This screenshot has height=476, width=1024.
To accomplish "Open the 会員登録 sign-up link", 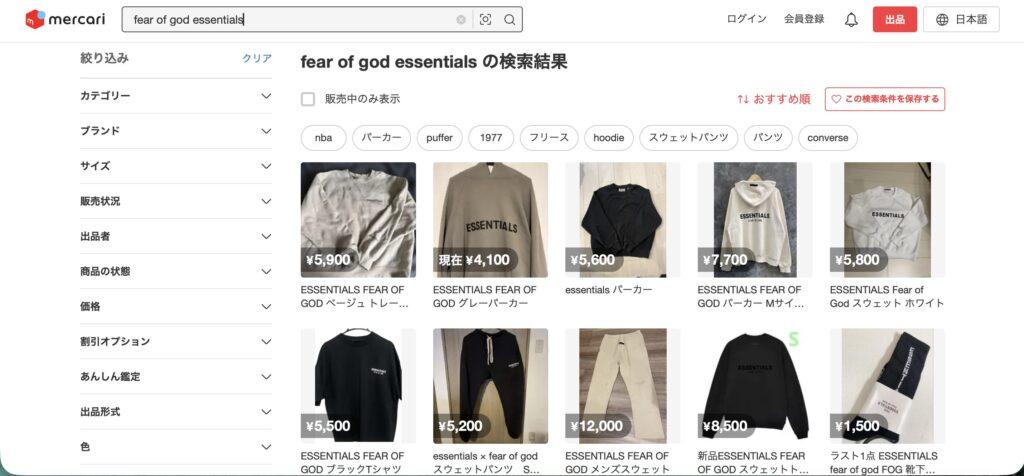I will 804,19.
